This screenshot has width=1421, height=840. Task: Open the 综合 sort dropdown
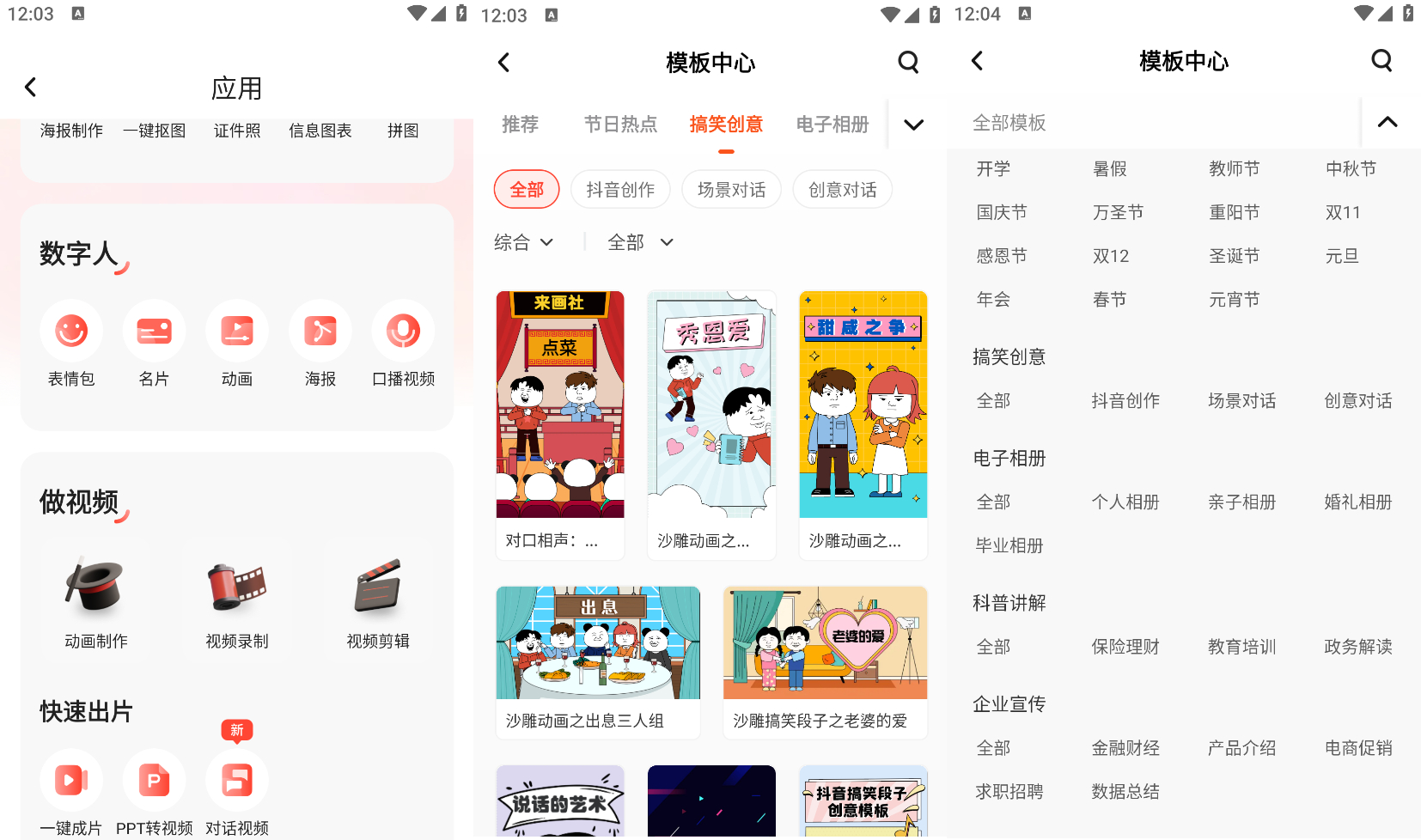[x=523, y=243]
